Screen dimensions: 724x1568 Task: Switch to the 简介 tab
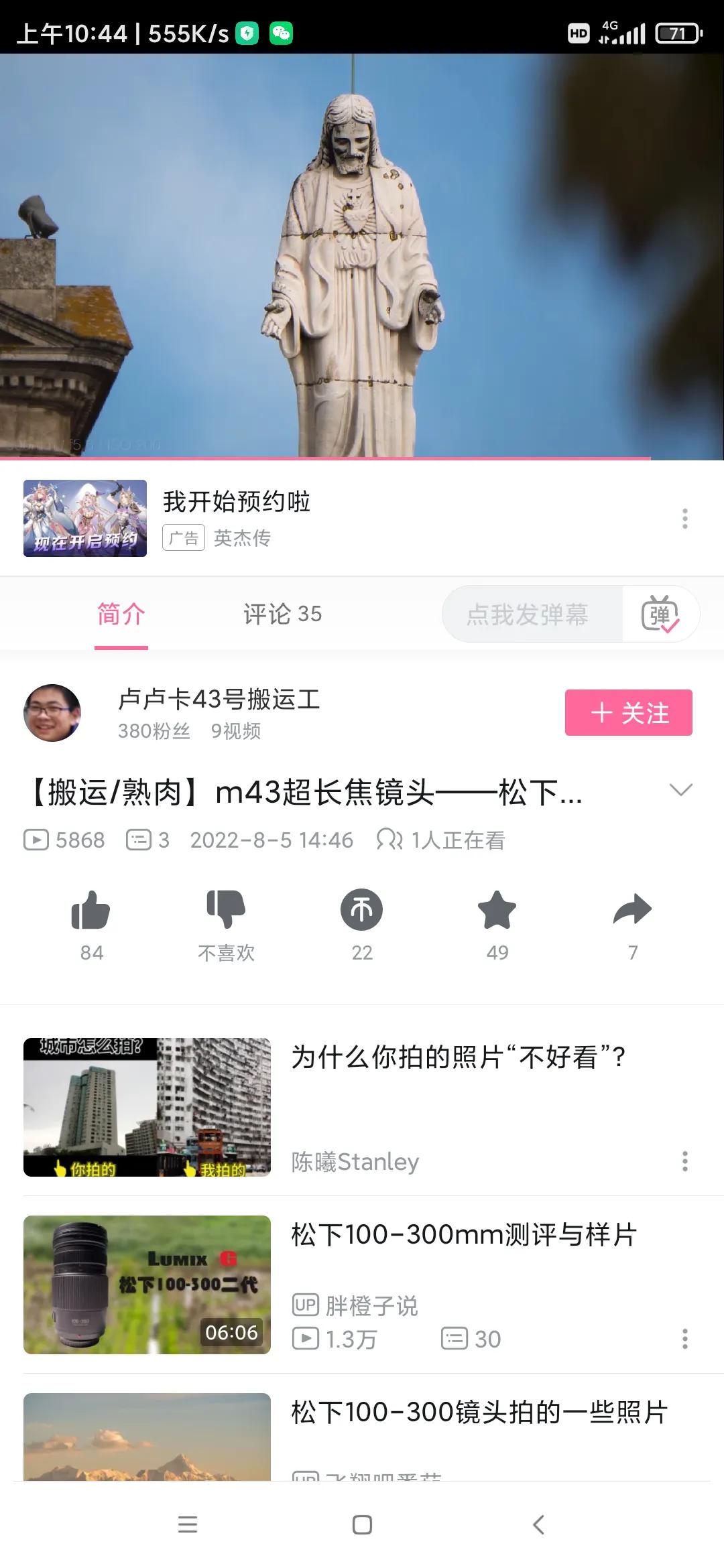pos(121,614)
